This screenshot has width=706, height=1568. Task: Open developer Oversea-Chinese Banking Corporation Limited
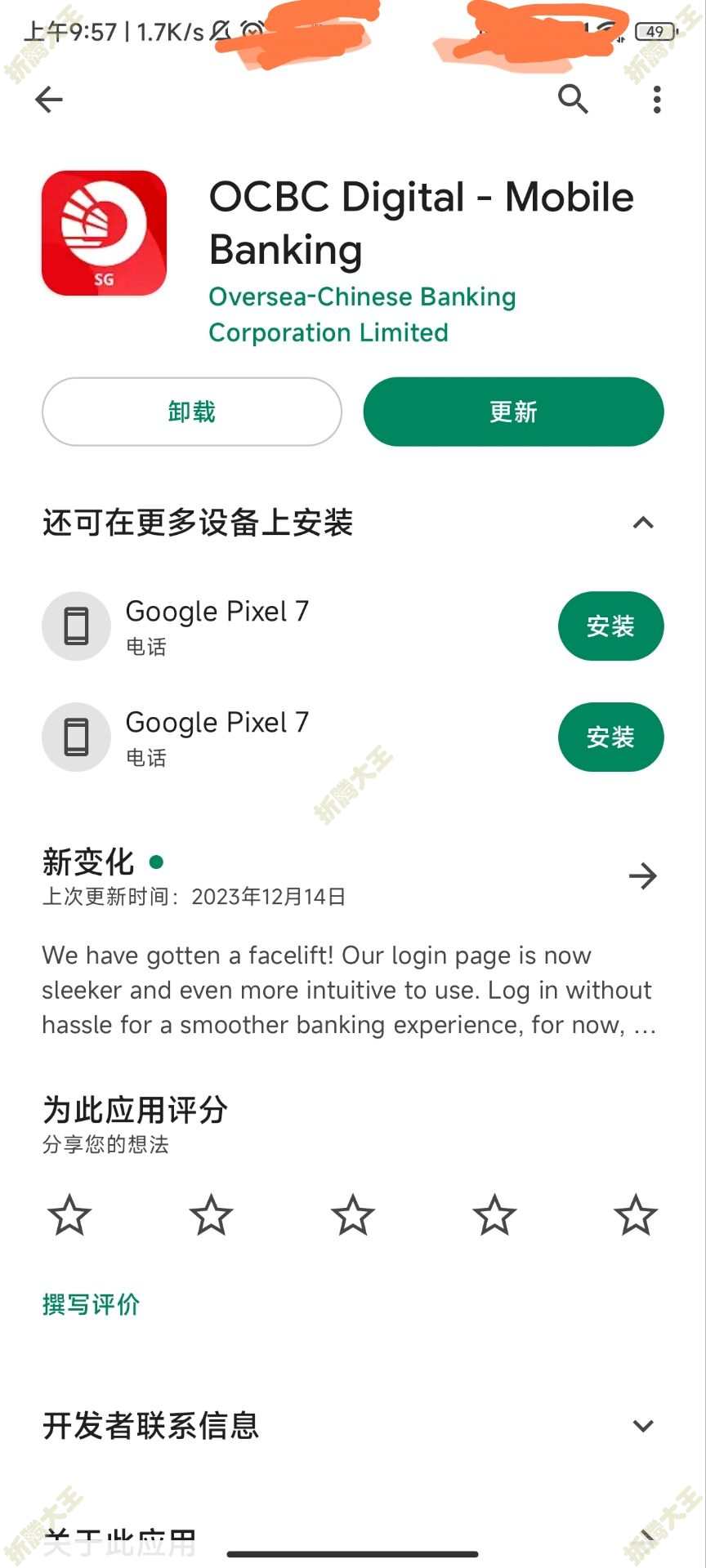tap(361, 314)
